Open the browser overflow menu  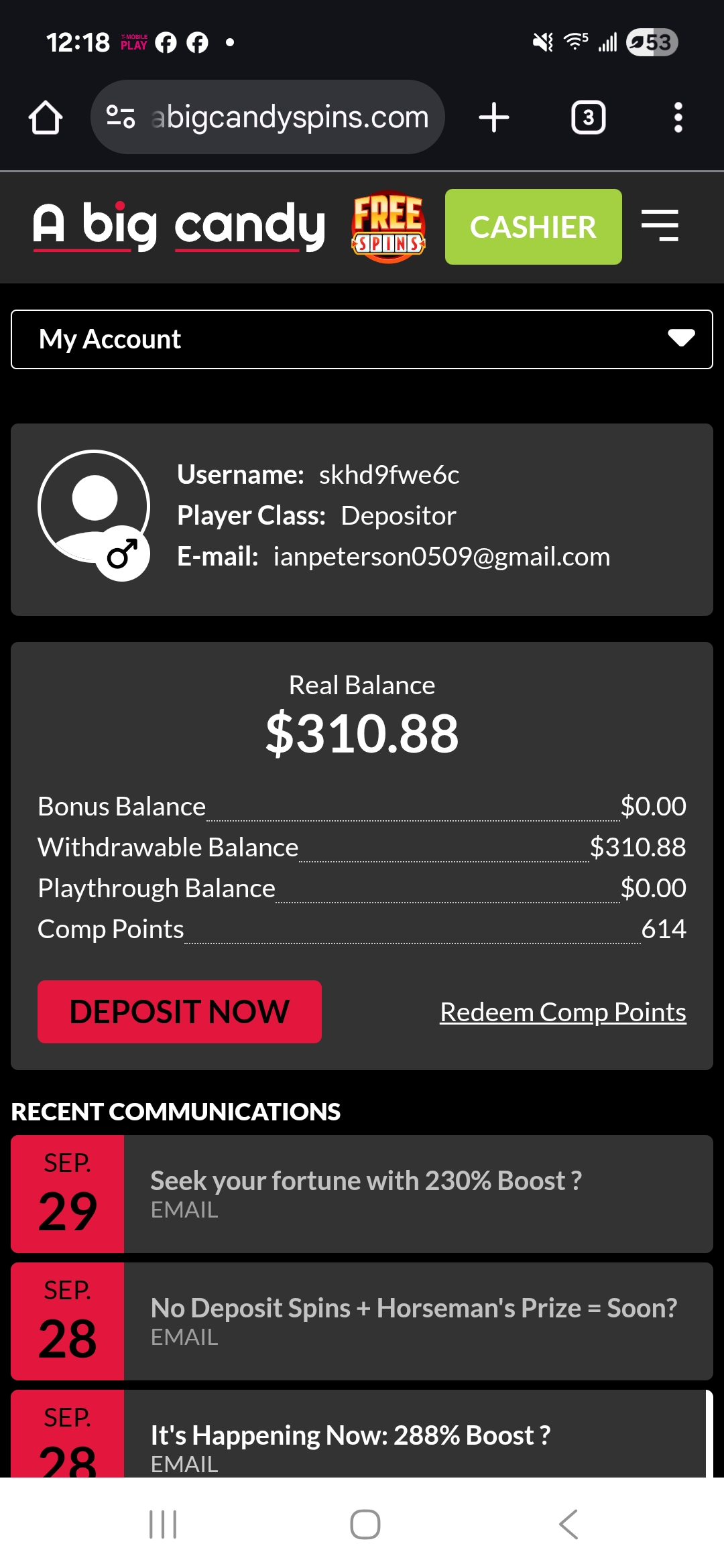tap(678, 118)
